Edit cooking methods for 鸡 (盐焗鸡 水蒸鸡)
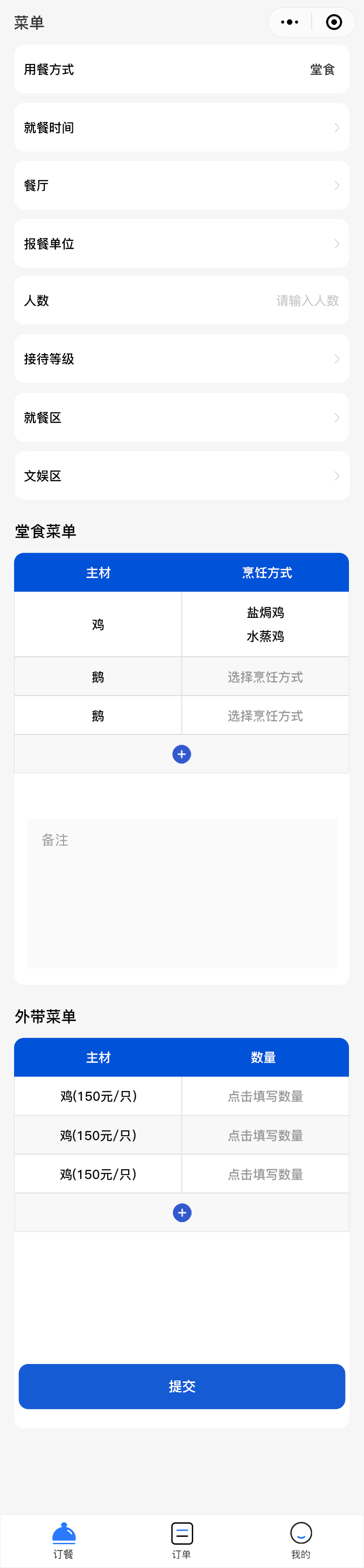 tap(265, 624)
